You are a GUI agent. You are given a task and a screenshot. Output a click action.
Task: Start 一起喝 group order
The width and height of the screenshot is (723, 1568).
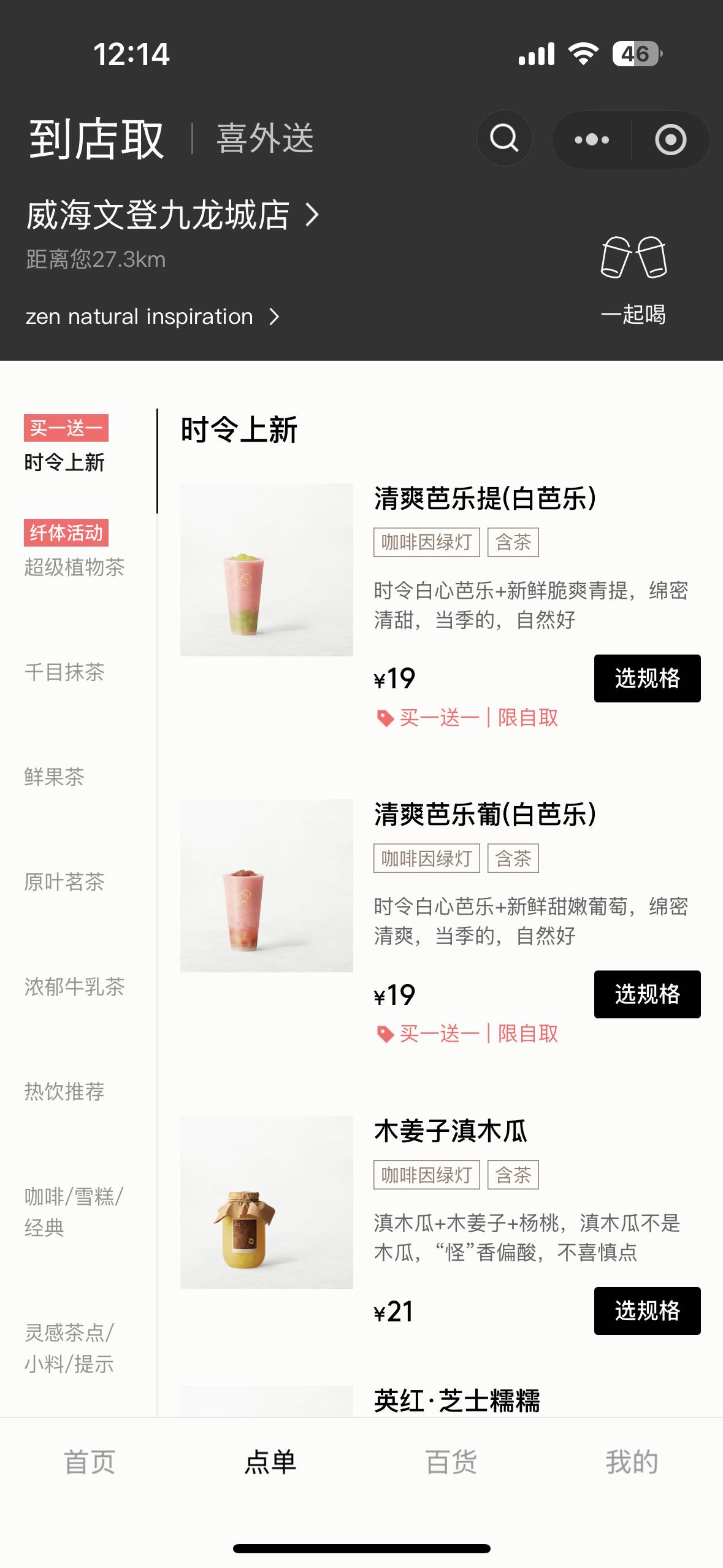coord(633,279)
